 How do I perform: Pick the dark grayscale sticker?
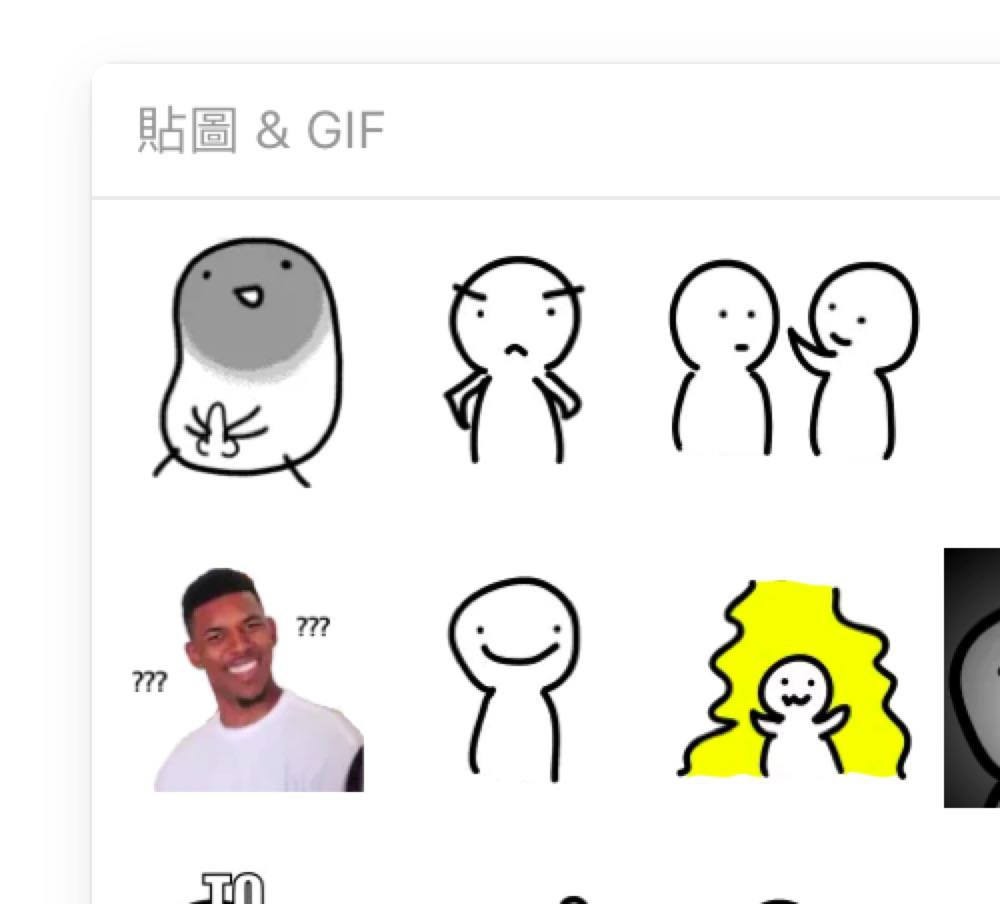[x=974, y=678]
